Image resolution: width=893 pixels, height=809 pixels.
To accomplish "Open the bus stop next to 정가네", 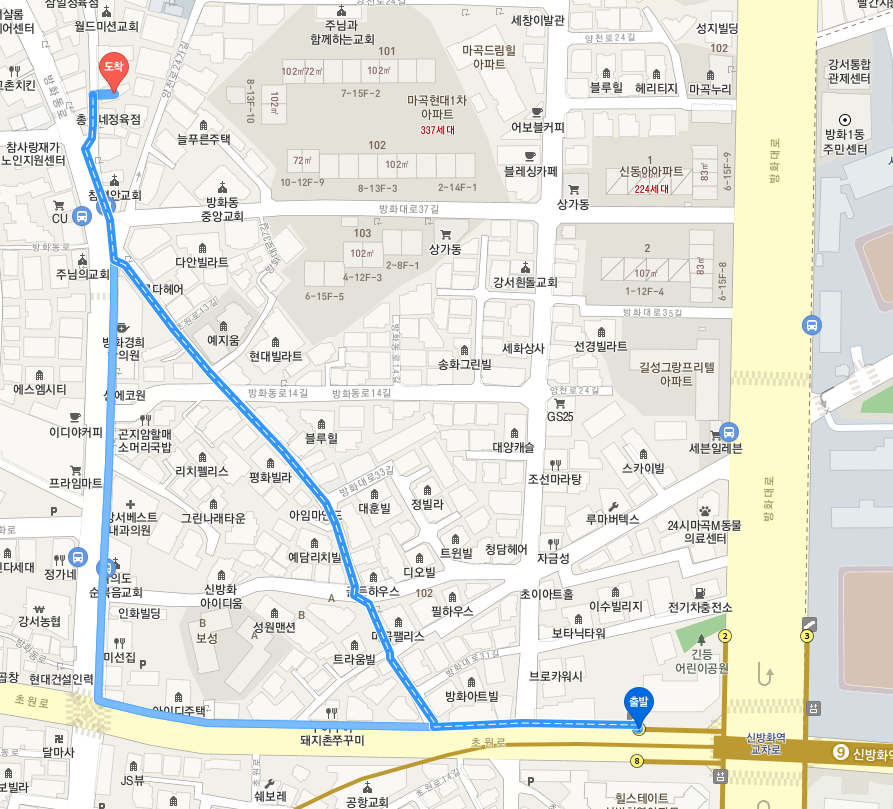I will (78, 558).
